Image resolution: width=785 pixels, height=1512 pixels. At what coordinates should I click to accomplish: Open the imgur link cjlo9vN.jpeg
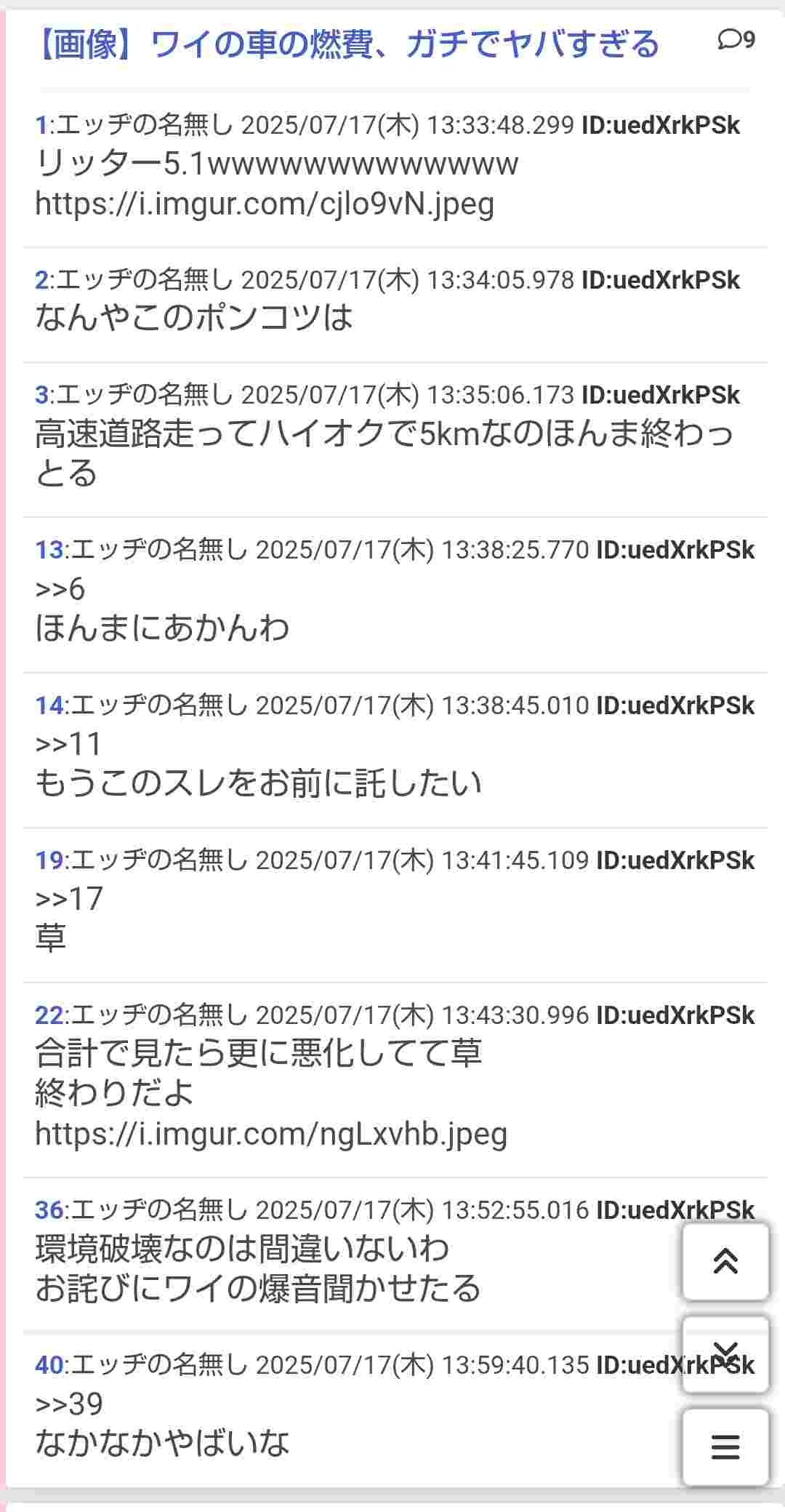(x=265, y=204)
